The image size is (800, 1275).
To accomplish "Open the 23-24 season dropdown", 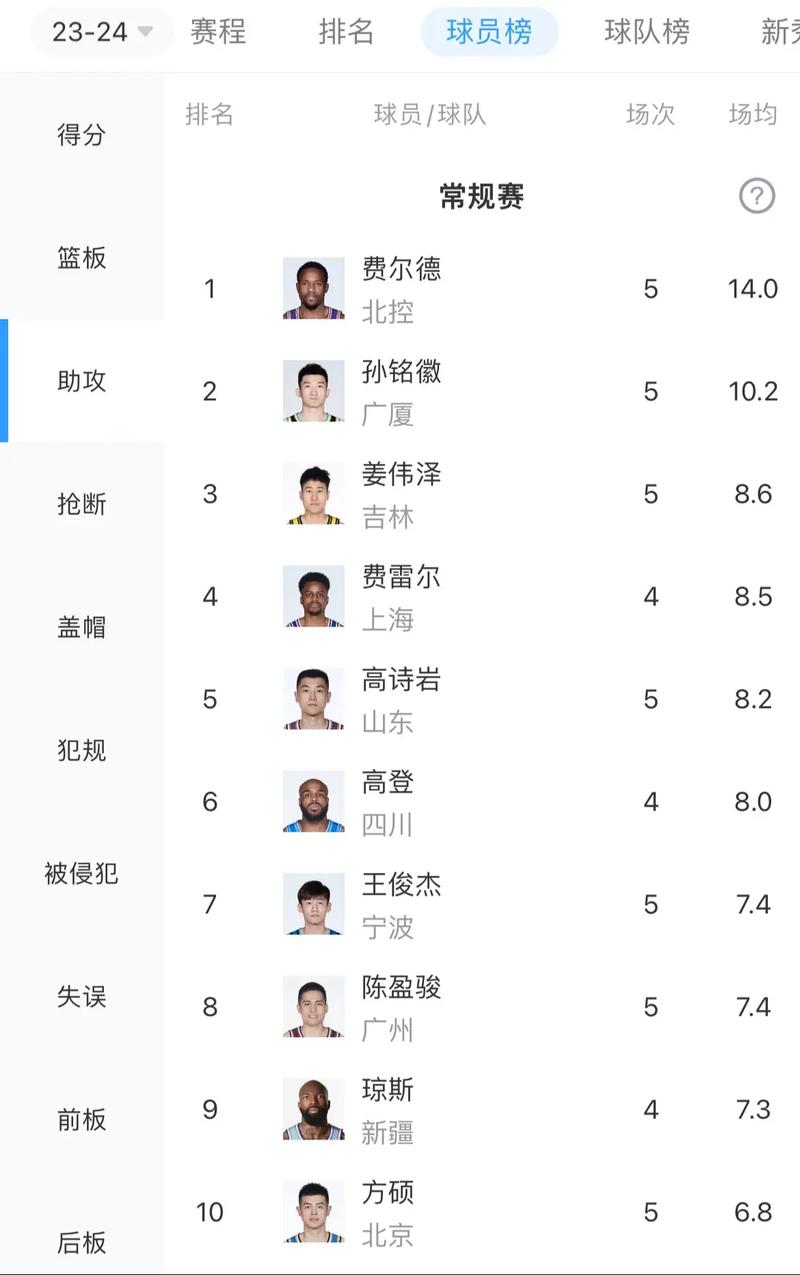I will point(102,32).
